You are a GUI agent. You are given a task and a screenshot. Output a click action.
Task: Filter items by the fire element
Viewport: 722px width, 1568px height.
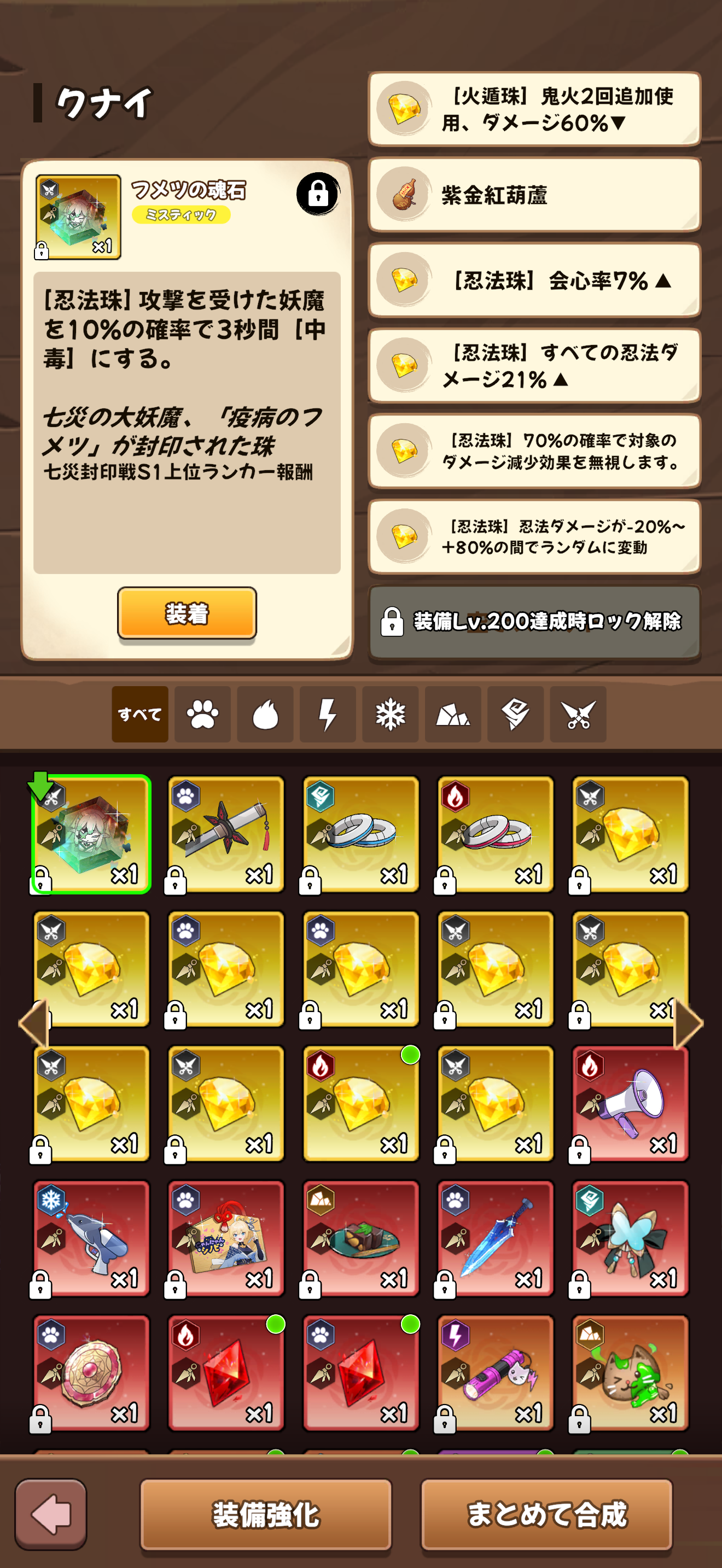[265, 714]
